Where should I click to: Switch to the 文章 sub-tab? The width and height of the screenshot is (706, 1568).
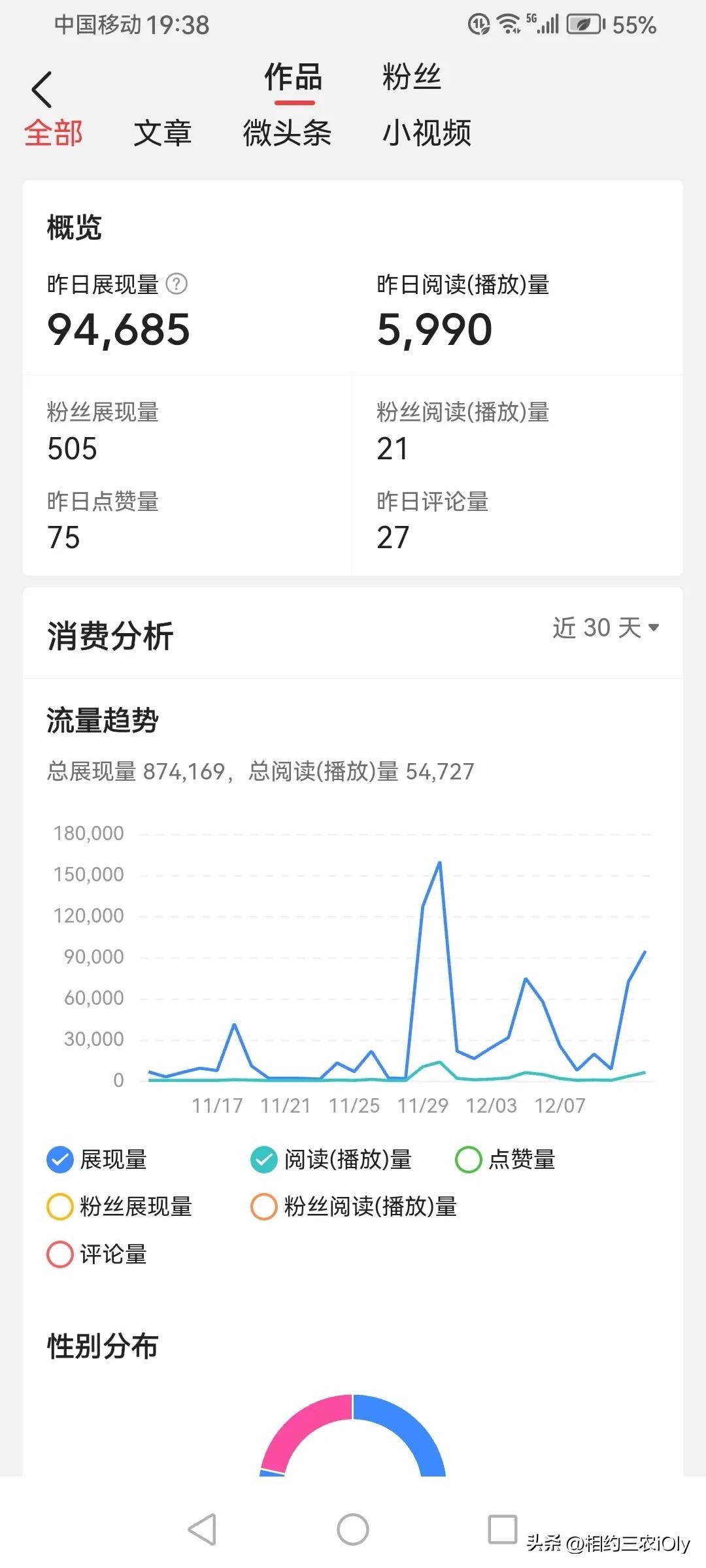click(163, 133)
